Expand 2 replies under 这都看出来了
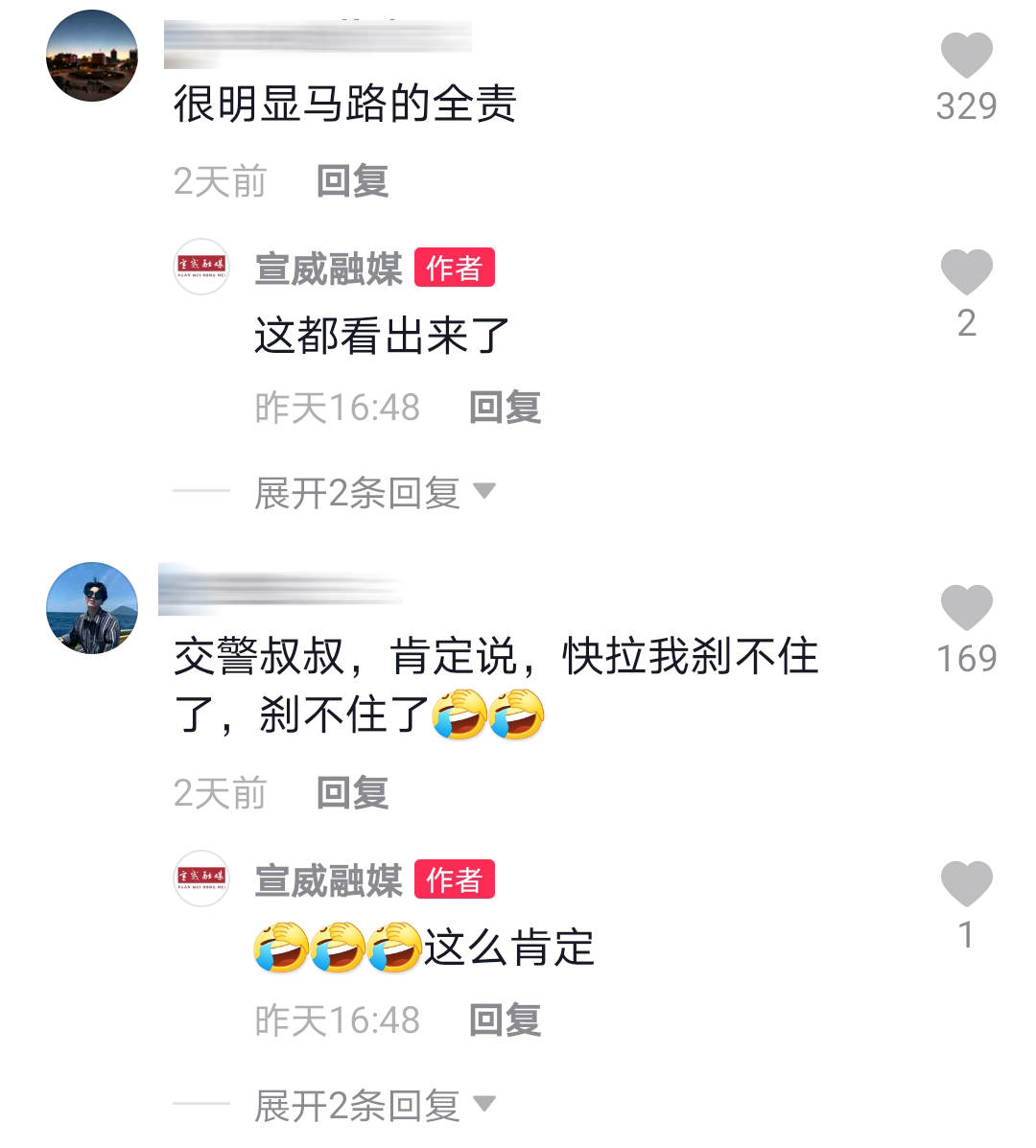Viewport: 1036px width, 1148px height. click(x=375, y=493)
